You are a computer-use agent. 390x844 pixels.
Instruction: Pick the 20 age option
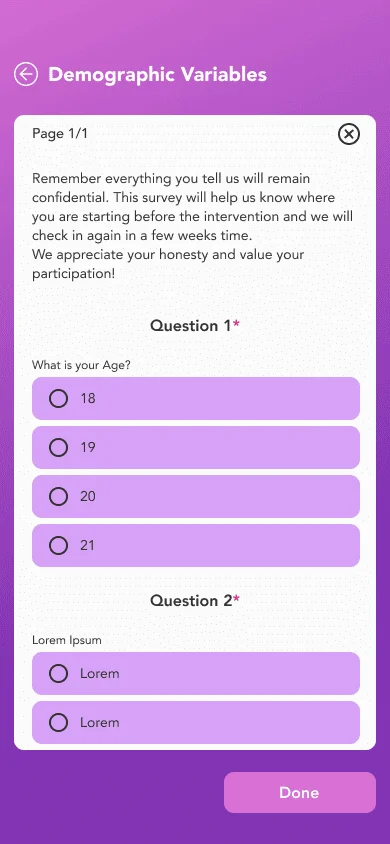[x=196, y=496]
